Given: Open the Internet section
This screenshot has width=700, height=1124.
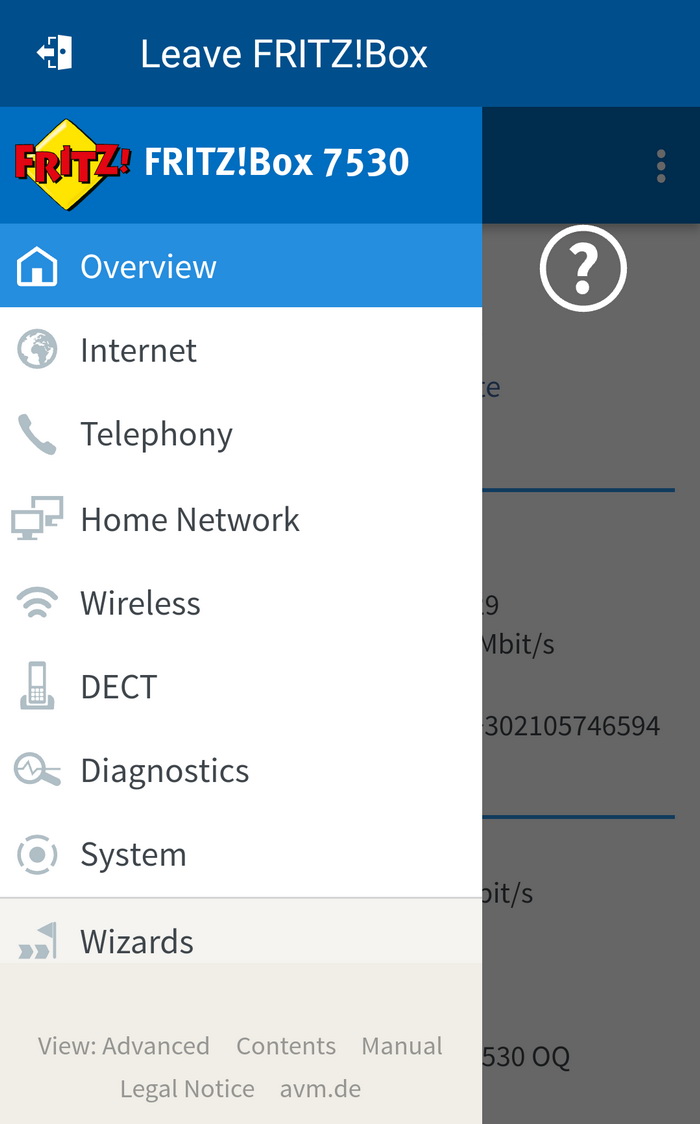Looking at the screenshot, I should click(x=241, y=350).
